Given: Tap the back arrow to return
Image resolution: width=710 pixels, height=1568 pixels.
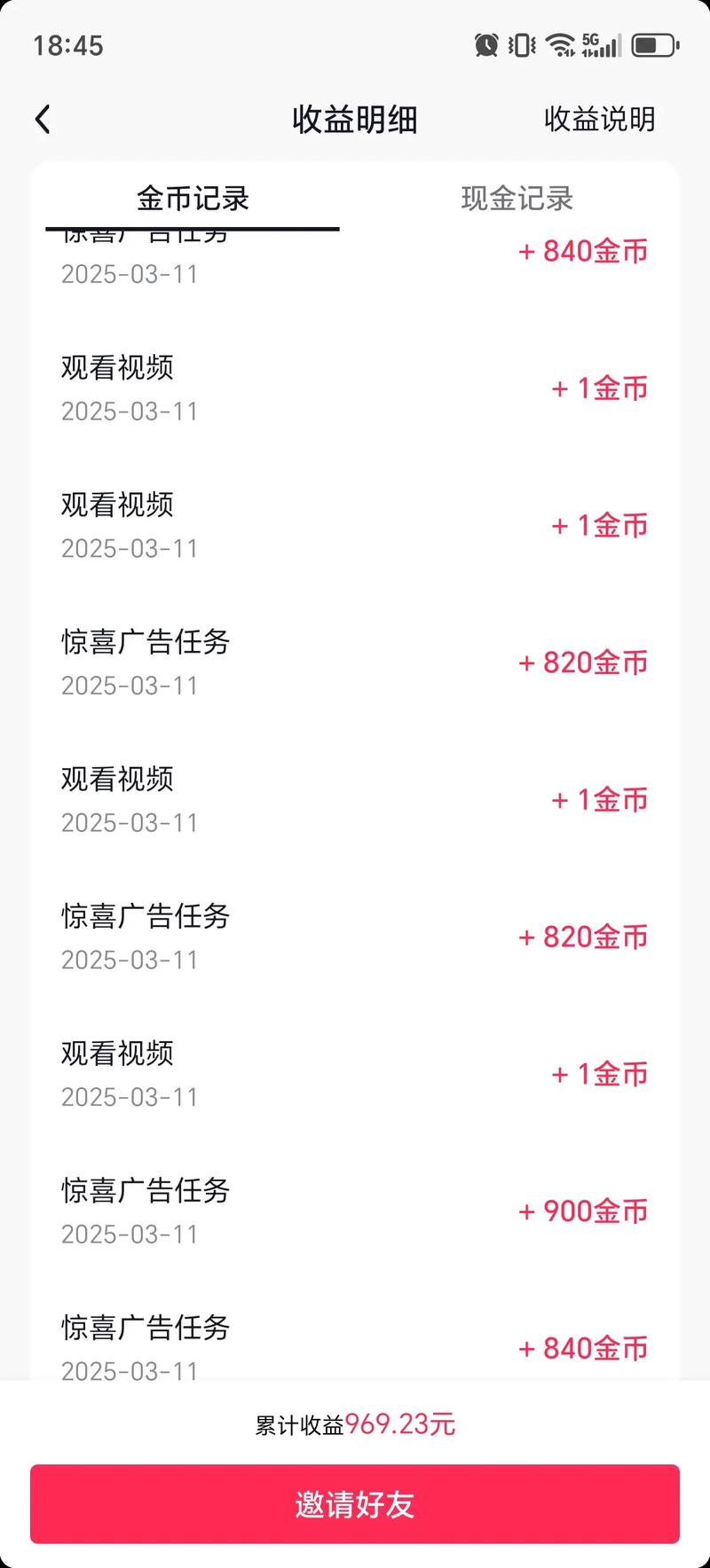Looking at the screenshot, I should coord(42,118).
